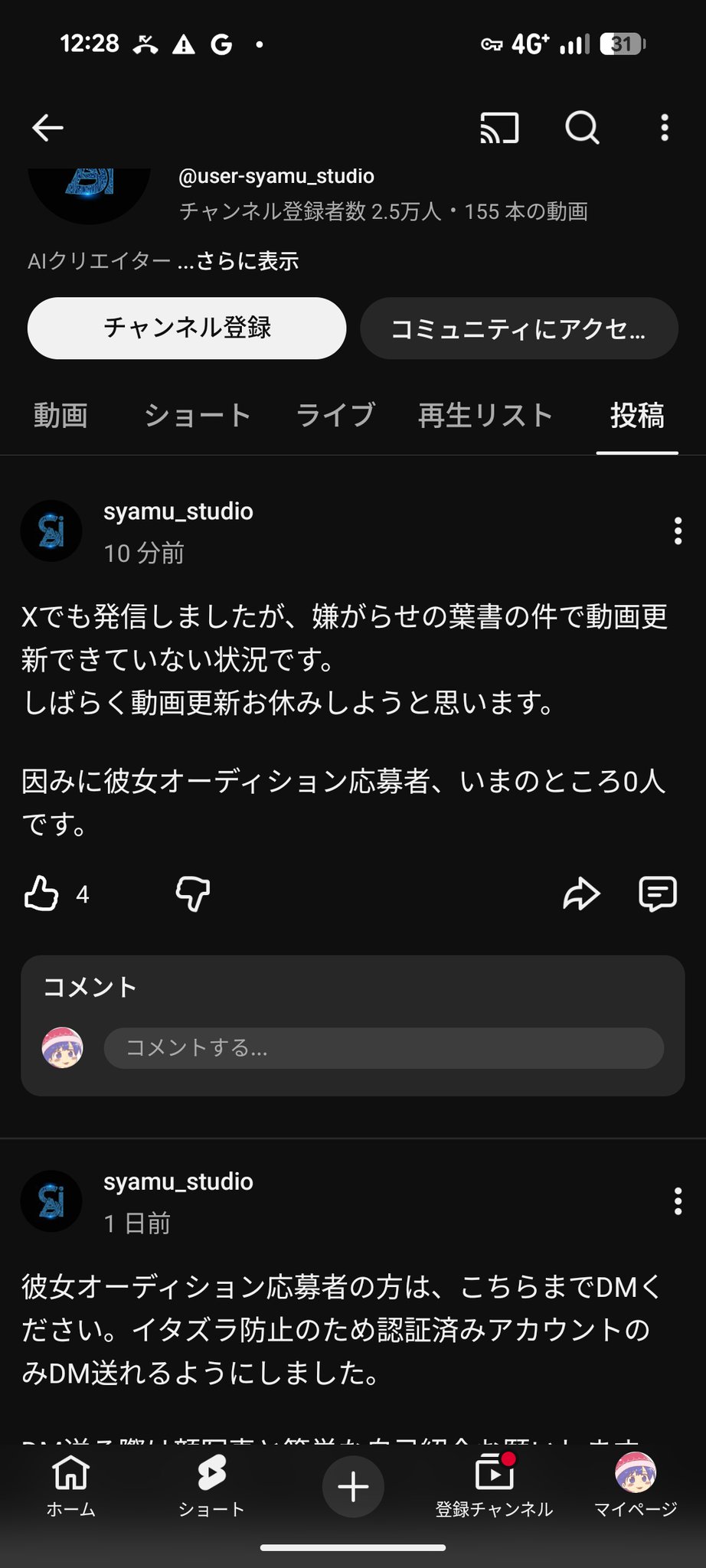Like the post from 10 分前
The height and width of the screenshot is (1568, 706).
pos(41,893)
